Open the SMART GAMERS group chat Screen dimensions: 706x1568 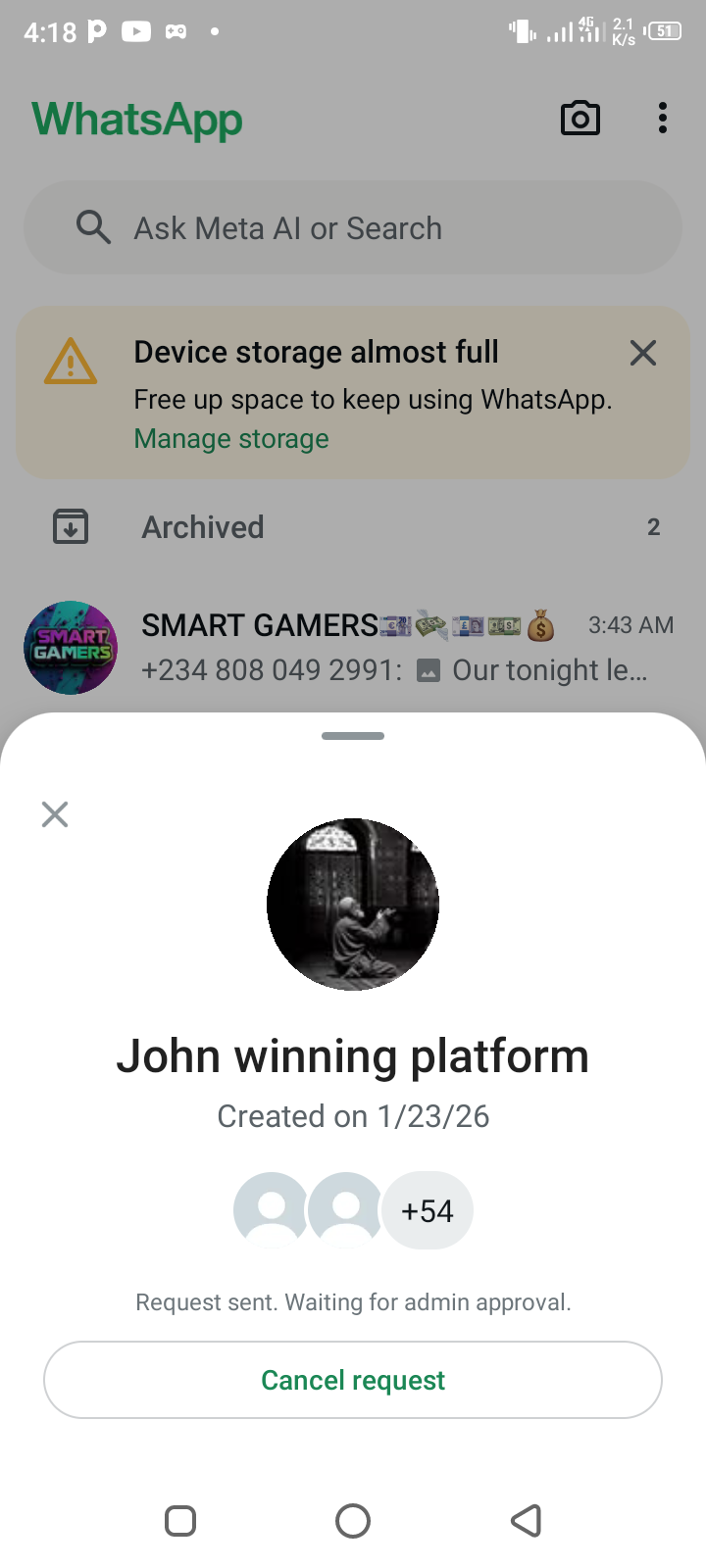[x=353, y=648]
